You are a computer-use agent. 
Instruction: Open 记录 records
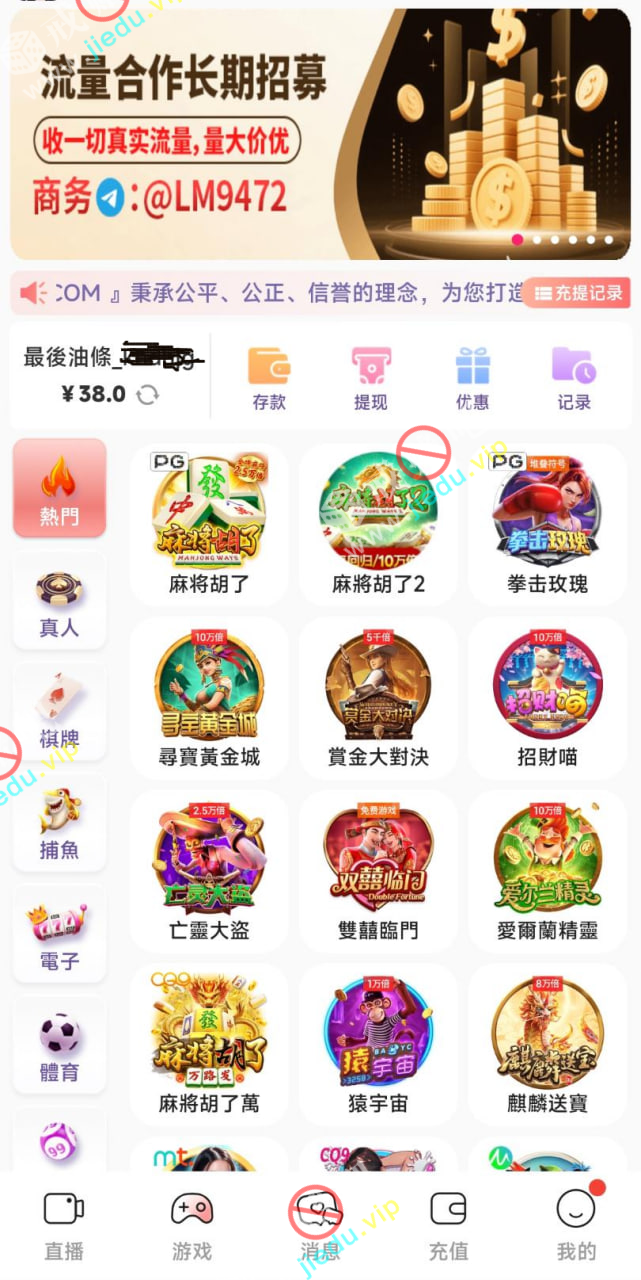click(574, 378)
